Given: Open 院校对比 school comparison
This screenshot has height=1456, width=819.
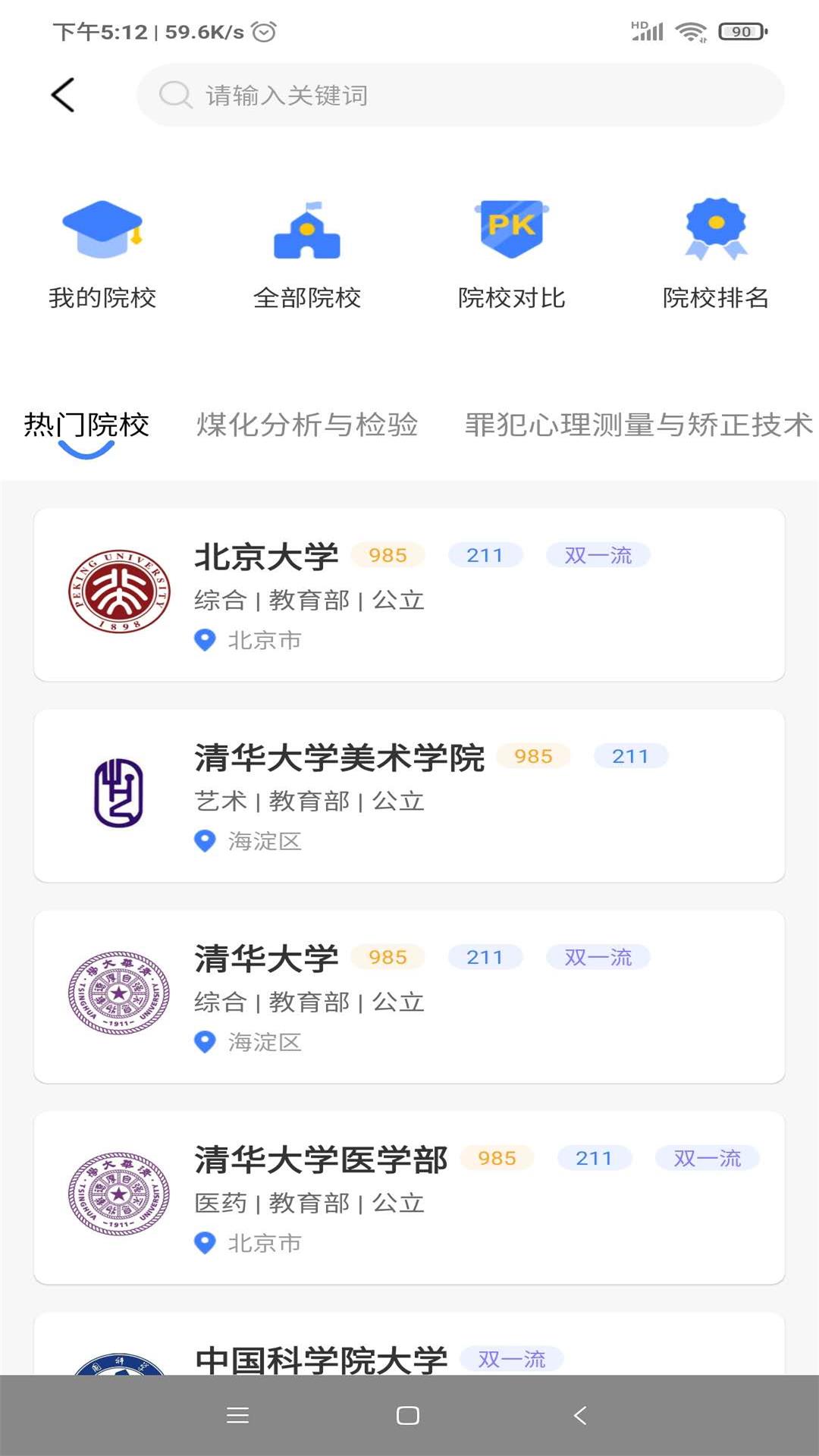Looking at the screenshot, I should pos(512,255).
